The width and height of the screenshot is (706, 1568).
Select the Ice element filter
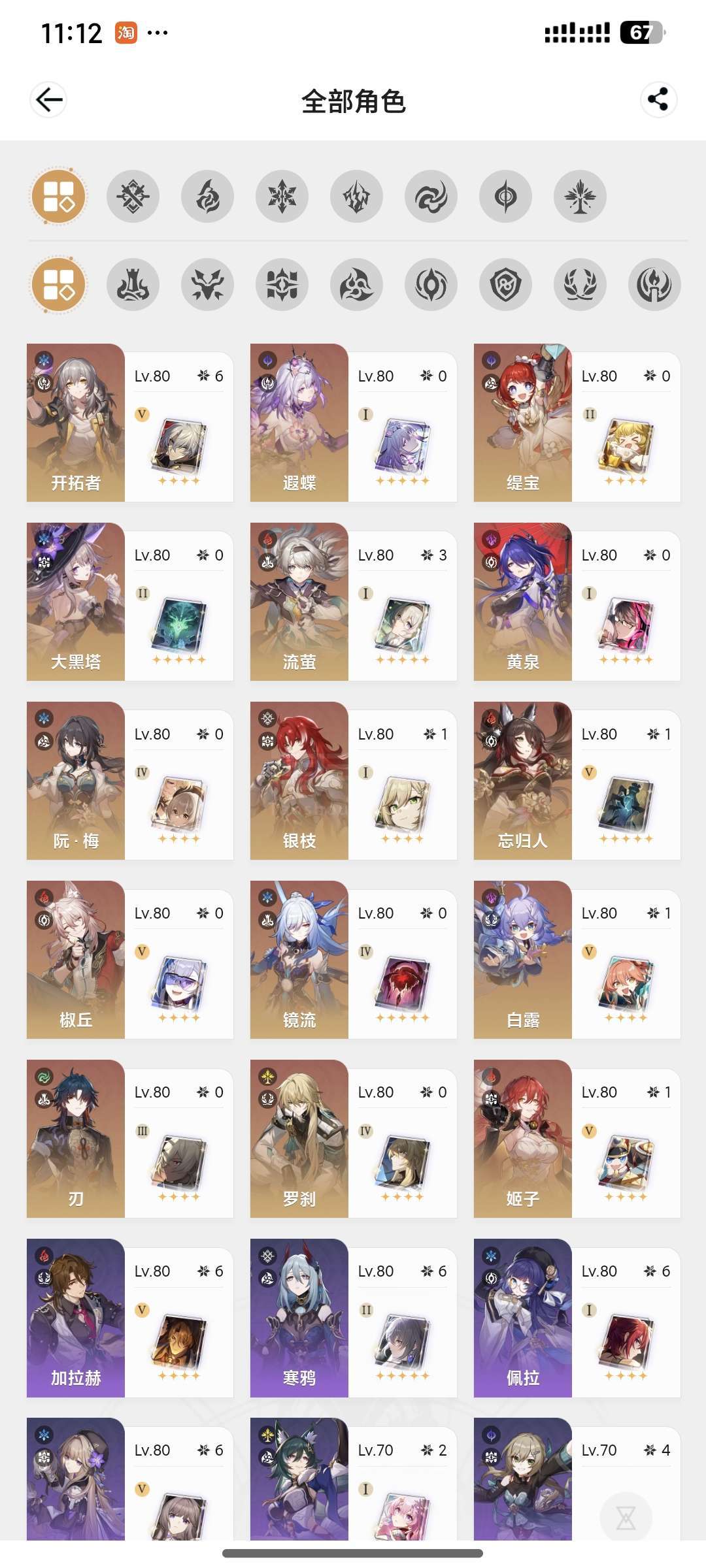282,196
